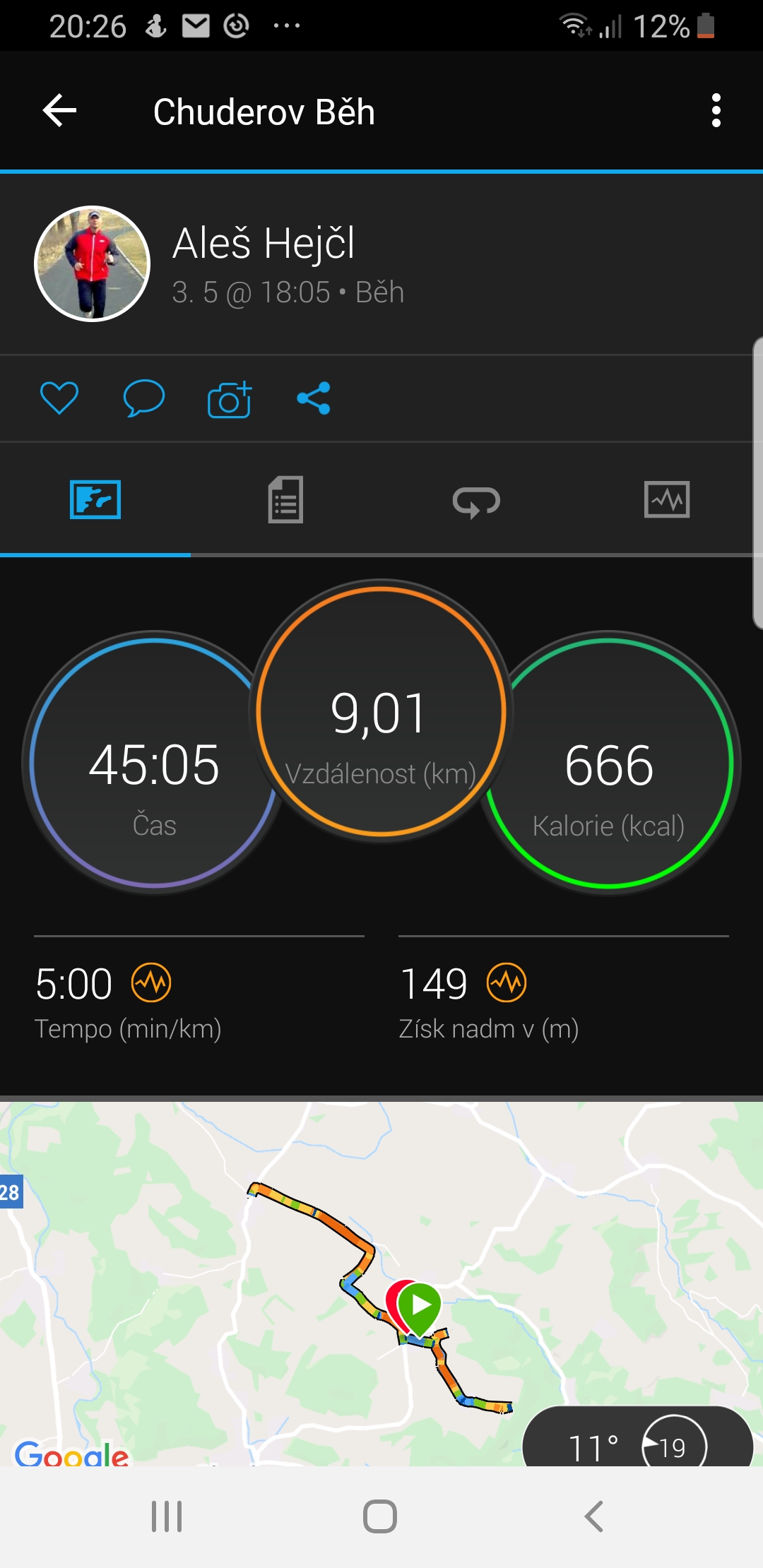Open the pace chart icon beside 5:00
This screenshot has width=763, height=1568.
click(x=151, y=982)
